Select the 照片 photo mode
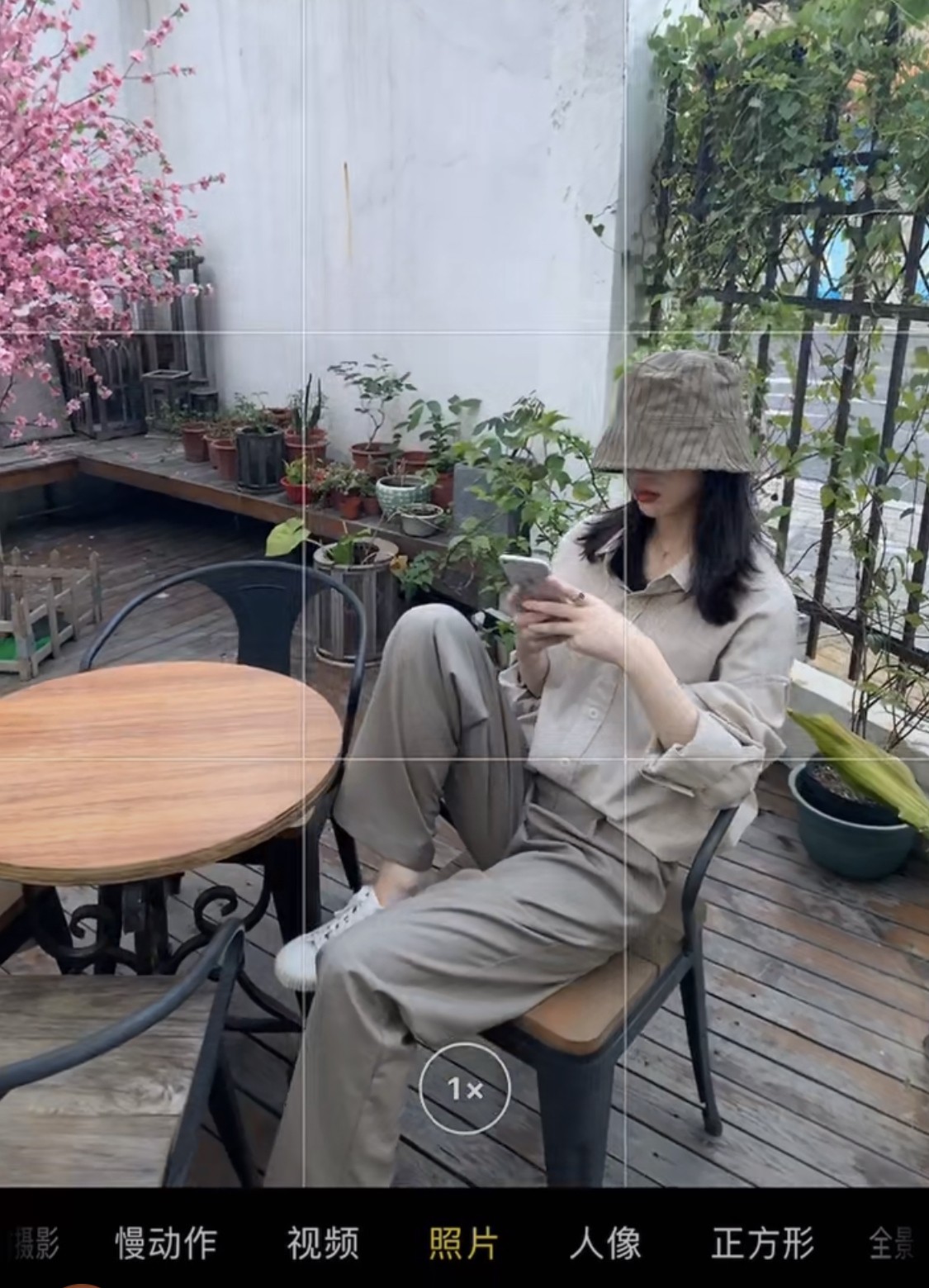This screenshot has width=929, height=1288. tap(463, 1243)
